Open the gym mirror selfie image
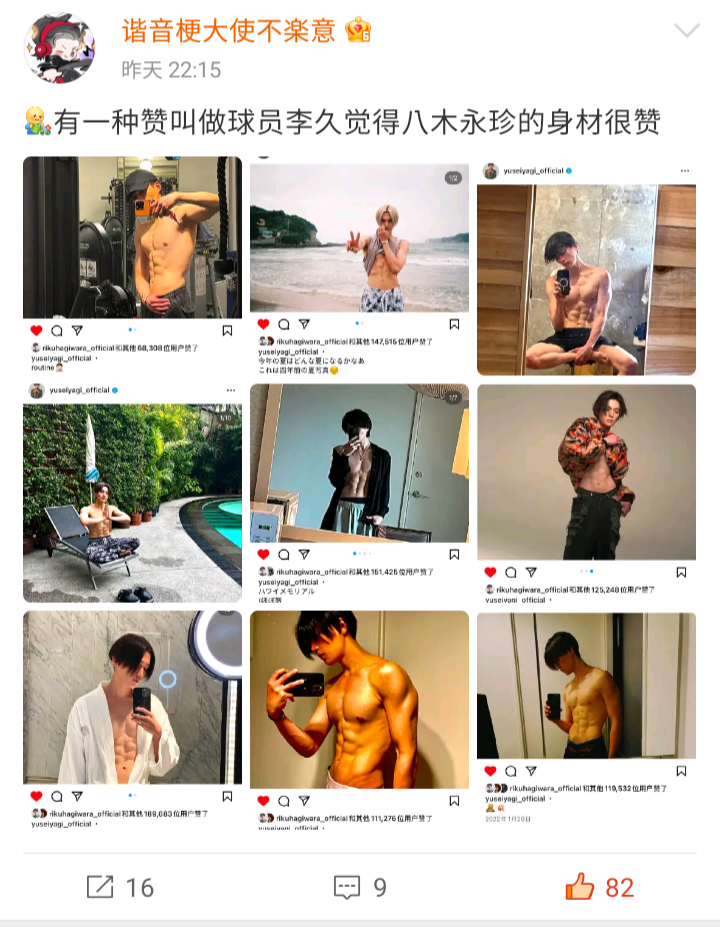Screen dimensions: 720x927 [x=132, y=237]
